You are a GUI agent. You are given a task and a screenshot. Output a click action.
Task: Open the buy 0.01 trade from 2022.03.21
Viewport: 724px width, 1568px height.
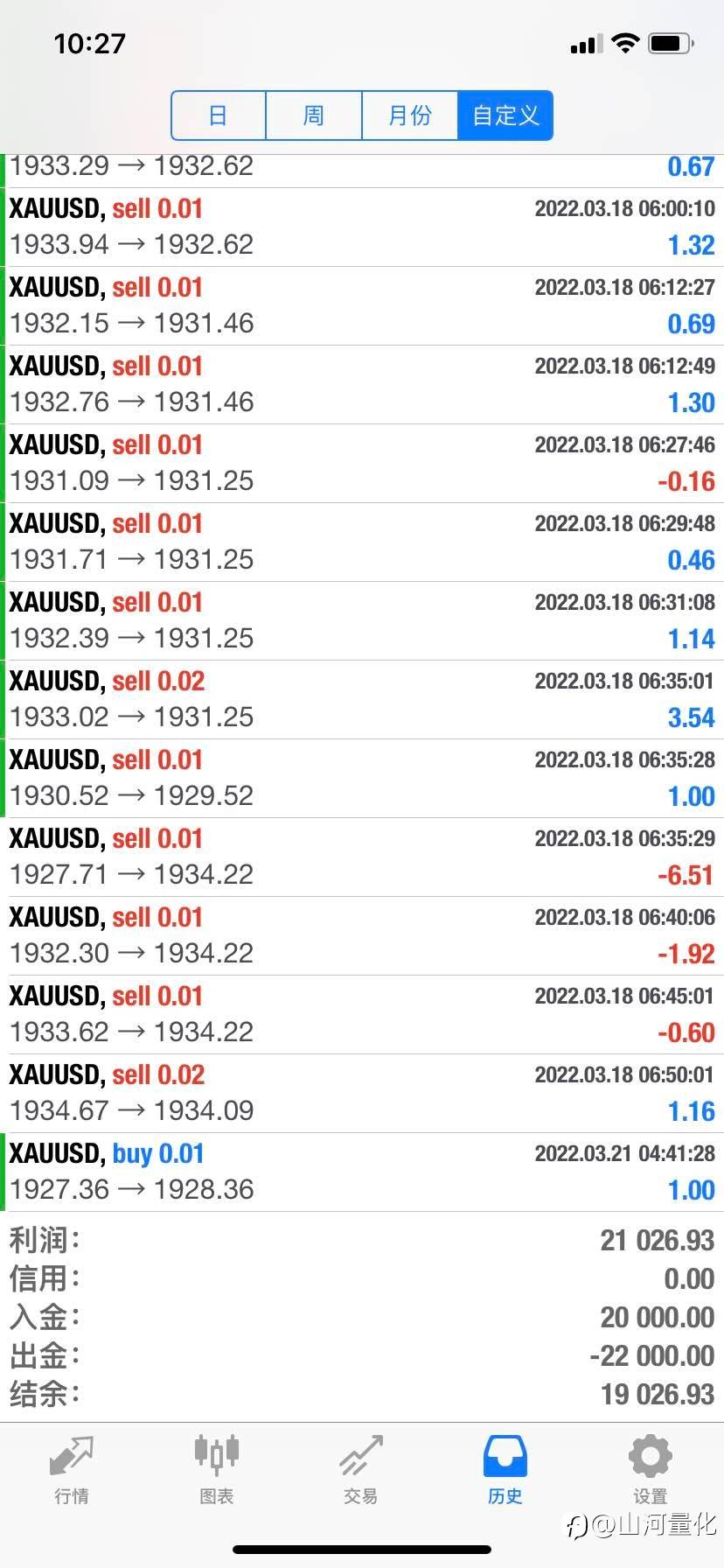pyautogui.click(x=362, y=1172)
